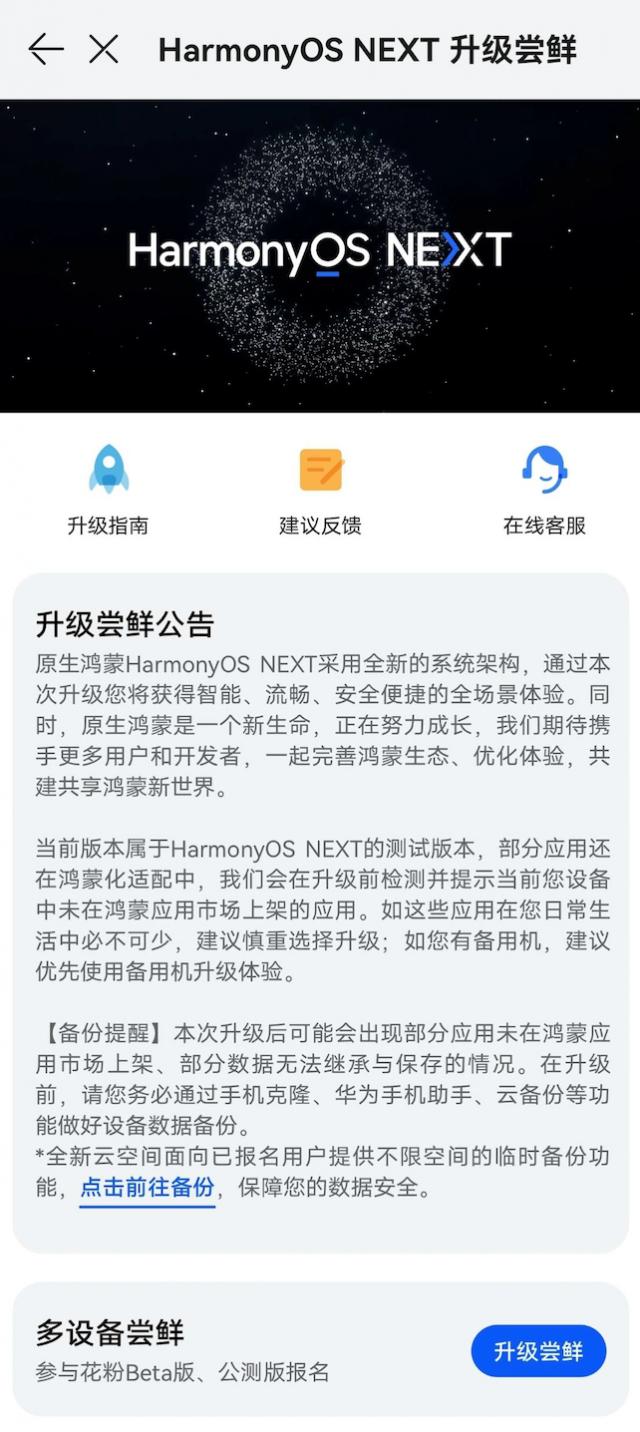Open the 升级指南 upgrade guide

click(x=108, y=490)
